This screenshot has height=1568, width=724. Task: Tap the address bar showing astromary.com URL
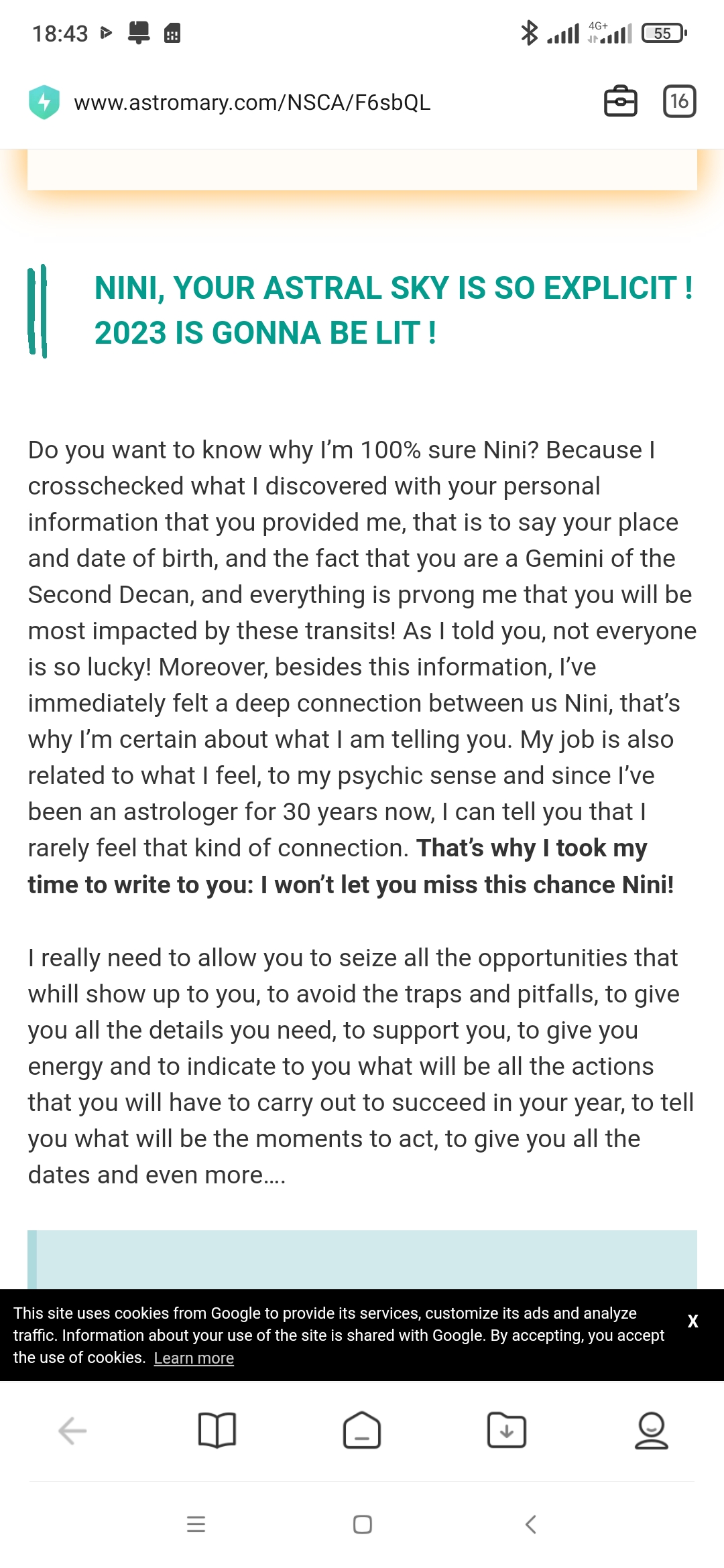point(252,103)
